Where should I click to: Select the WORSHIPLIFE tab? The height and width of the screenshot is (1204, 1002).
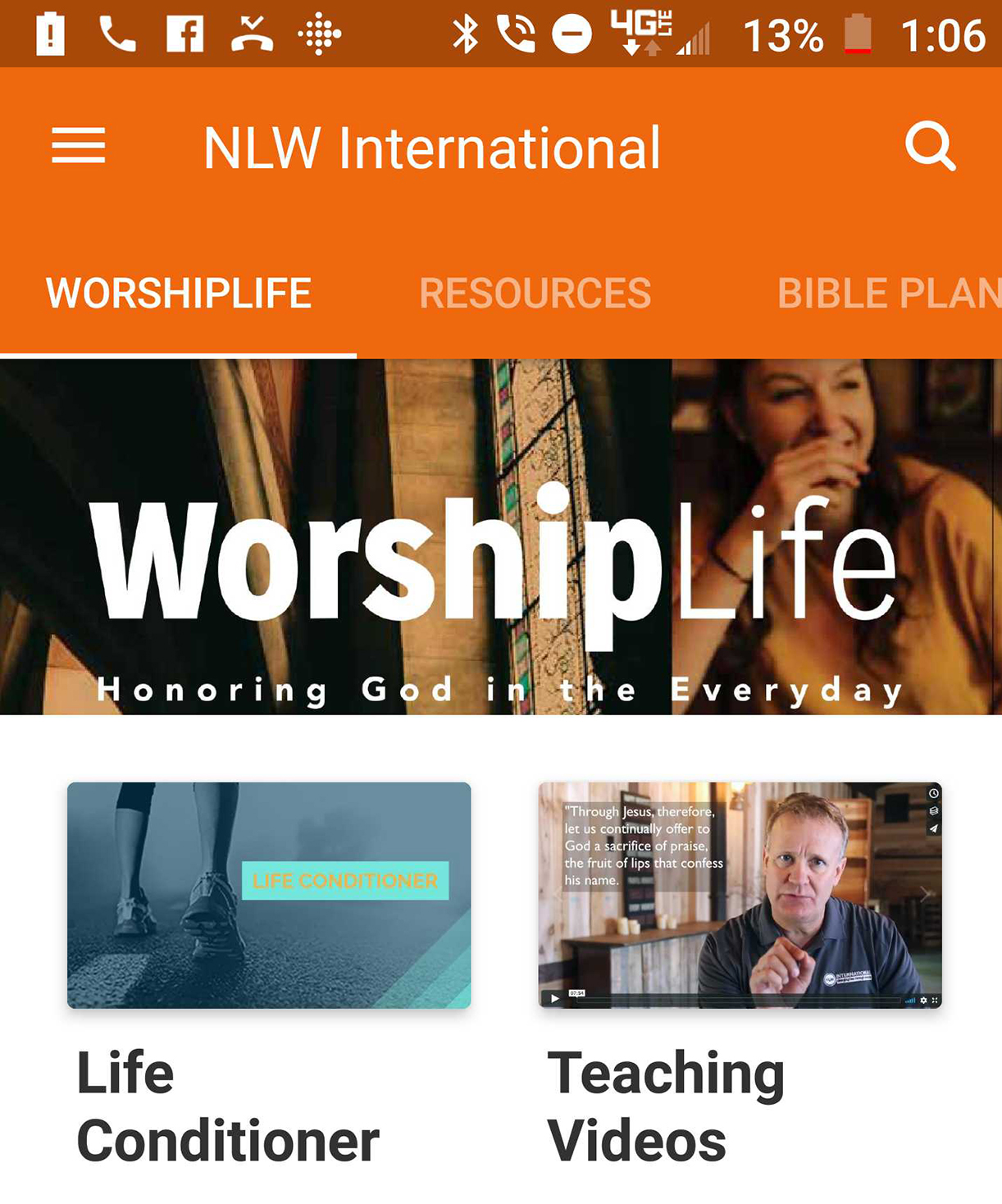pos(179,294)
